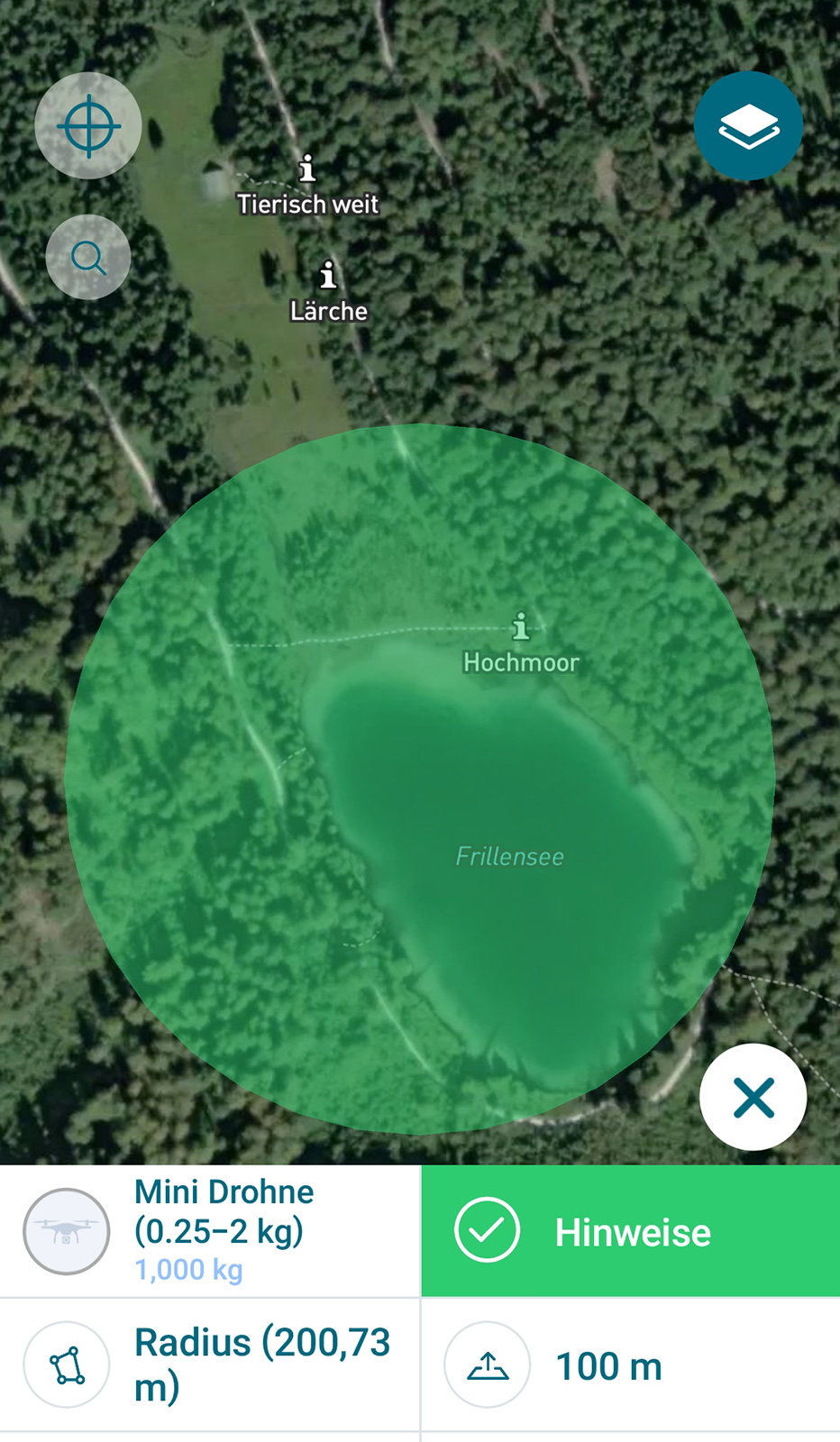Edit the Radius (200,73 m) flight area
Viewport: 840px width, 1442px height.
pyautogui.click(x=209, y=1364)
